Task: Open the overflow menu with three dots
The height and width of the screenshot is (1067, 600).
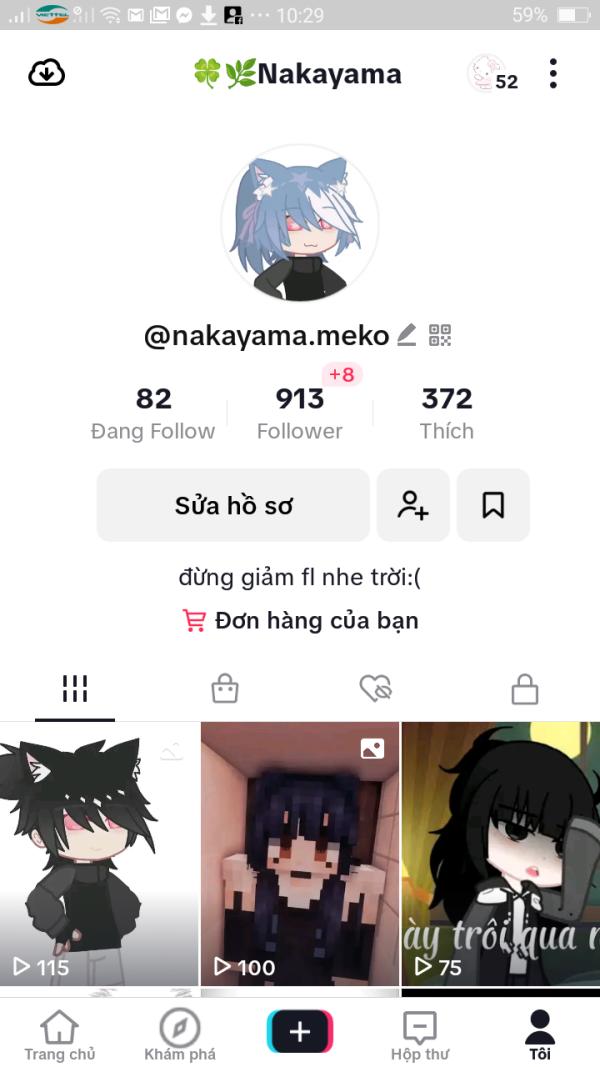Action: coord(553,73)
